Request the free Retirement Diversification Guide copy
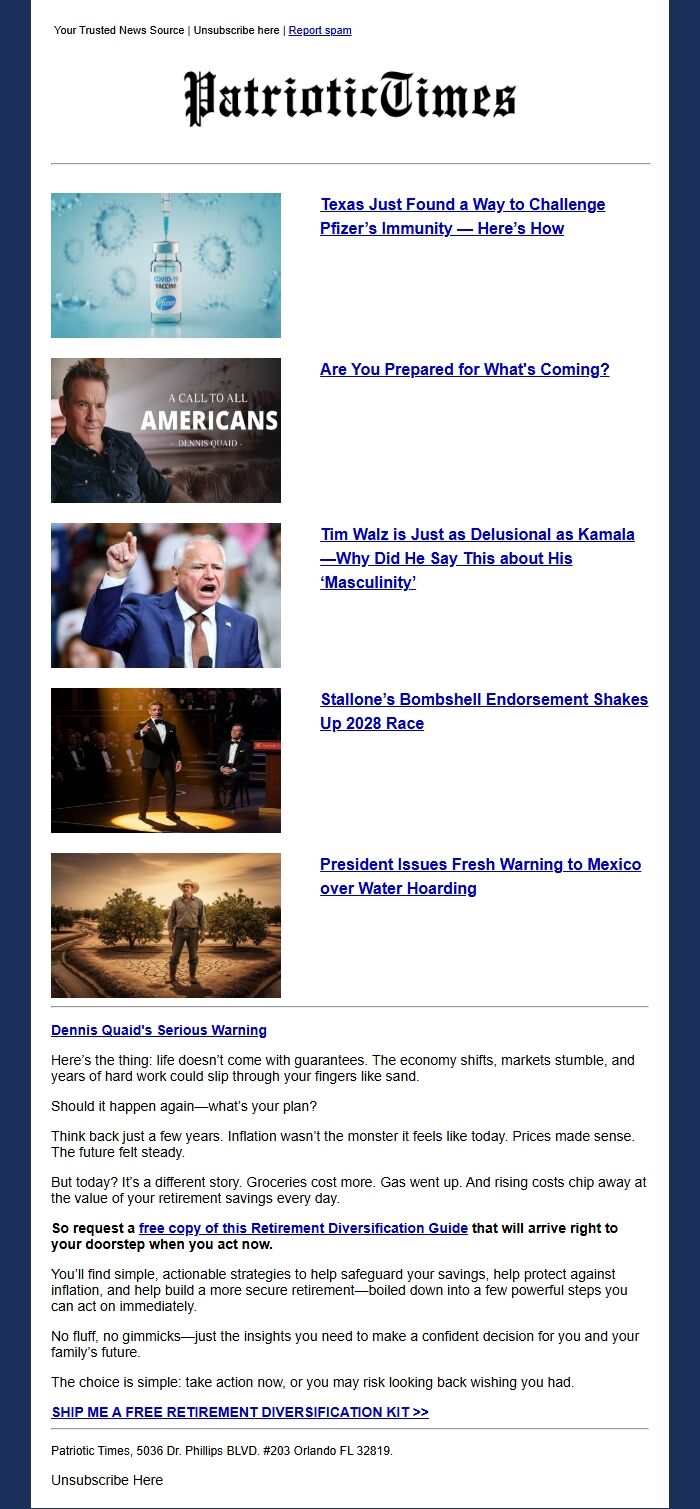This screenshot has width=700, height=1509. click(x=303, y=1228)
